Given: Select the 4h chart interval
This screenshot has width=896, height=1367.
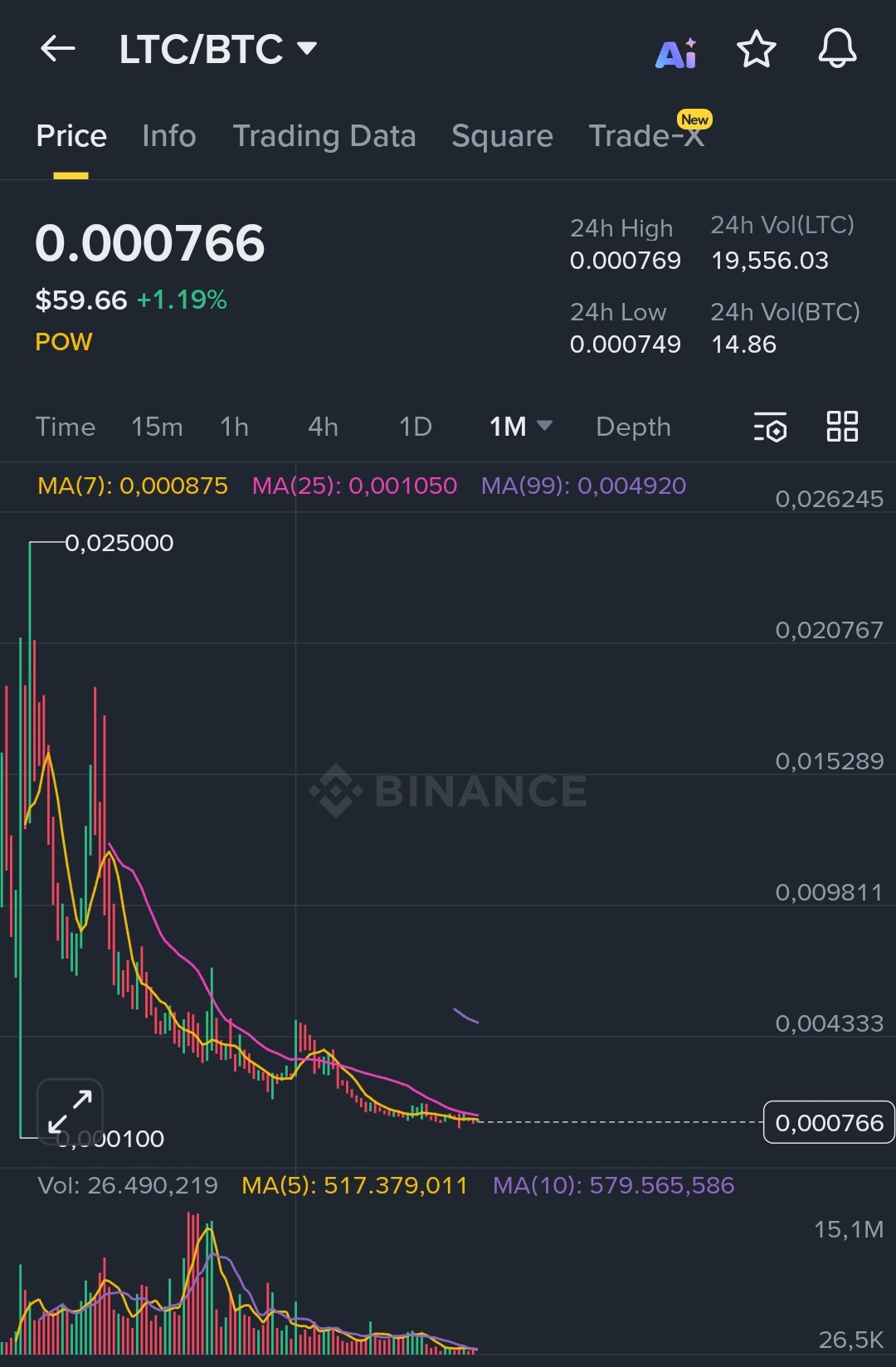Looking at the screenshot, I should click(x=323, y=427).
